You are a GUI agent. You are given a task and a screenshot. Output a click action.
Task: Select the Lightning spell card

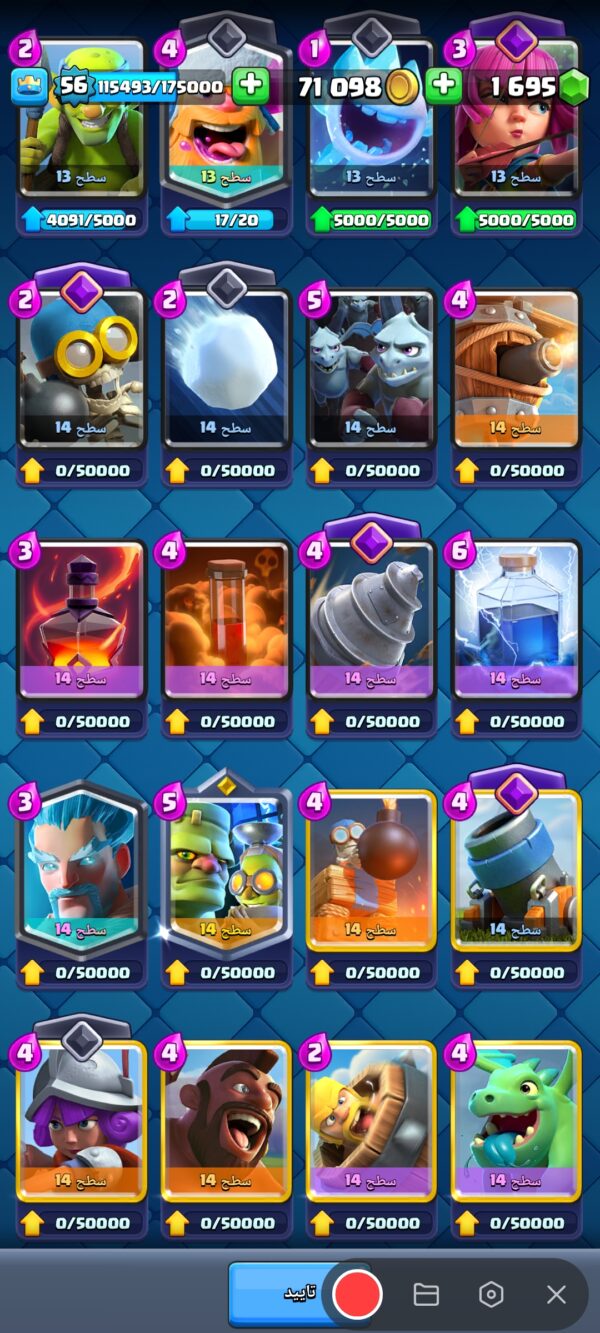(516, 620)
